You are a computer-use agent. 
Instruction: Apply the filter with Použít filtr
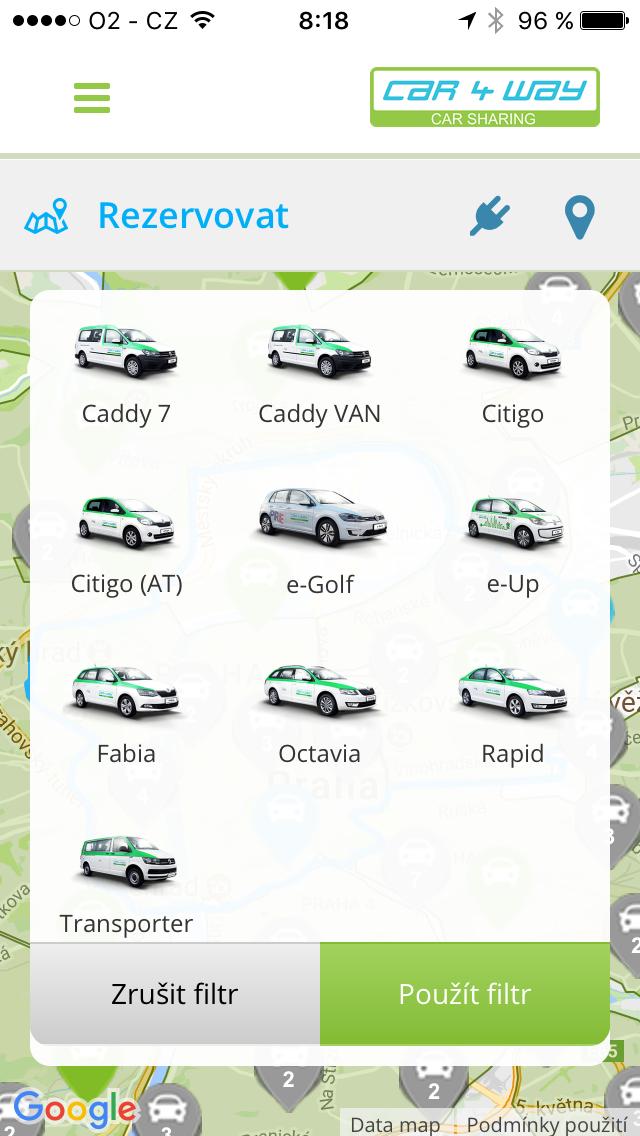pos(465,994)
